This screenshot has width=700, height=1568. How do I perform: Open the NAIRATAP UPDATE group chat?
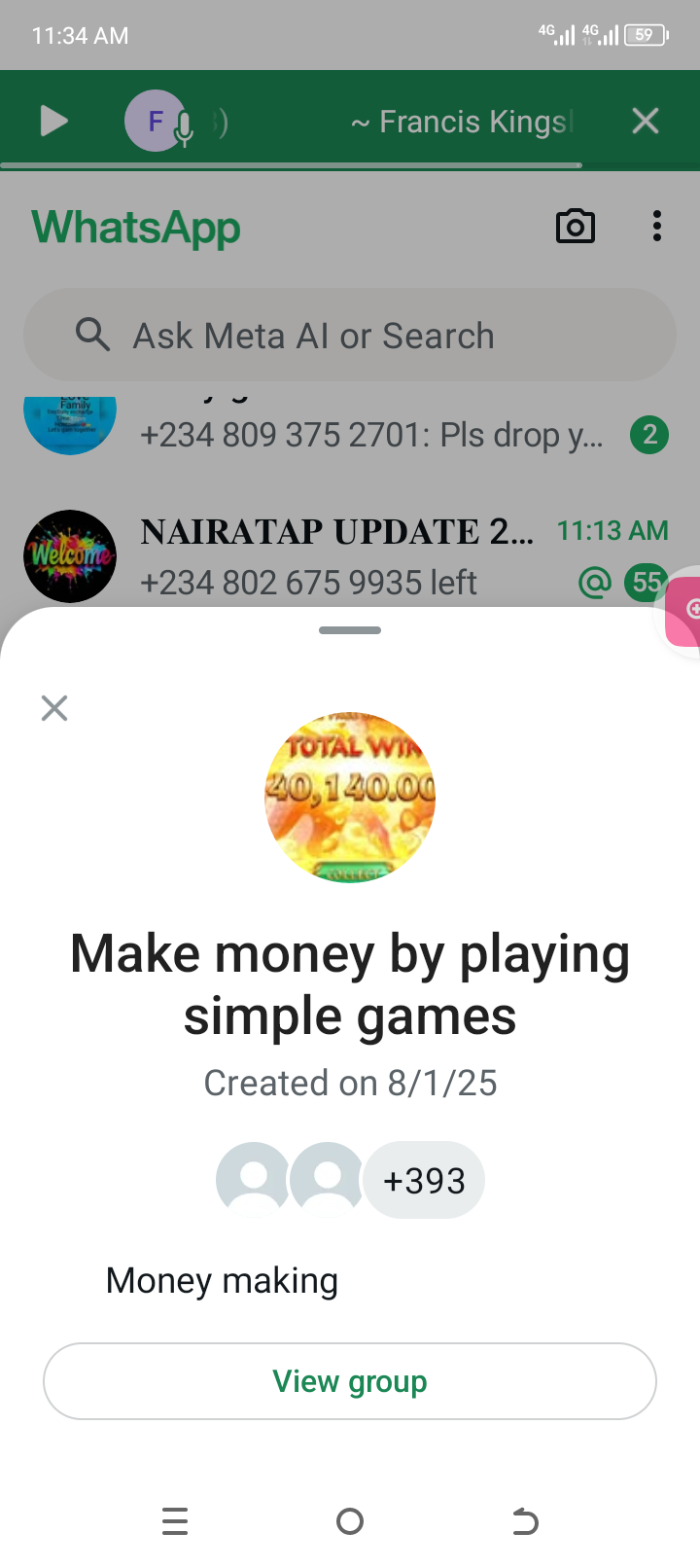pos(335,555)
